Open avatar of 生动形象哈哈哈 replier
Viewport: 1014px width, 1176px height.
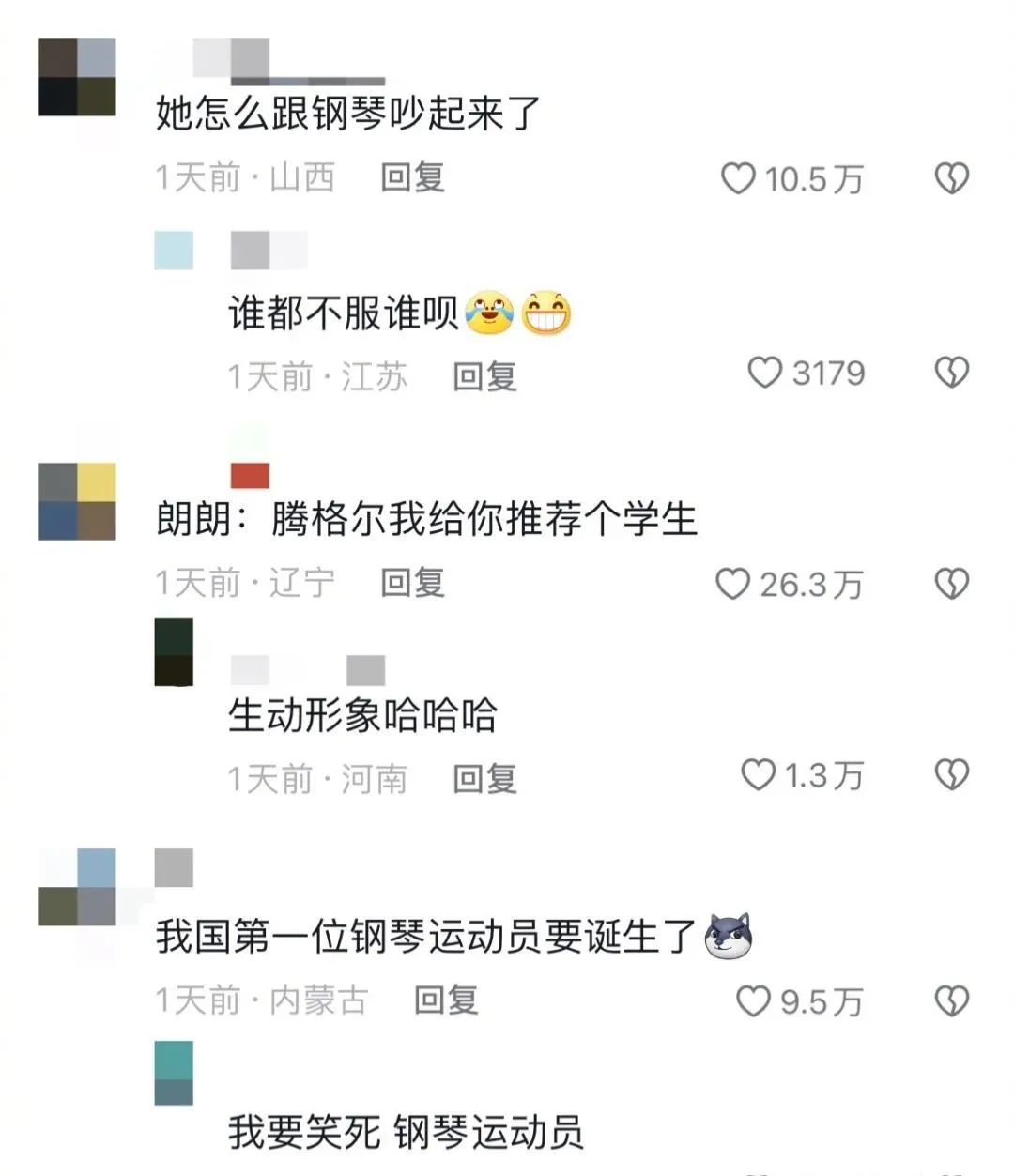coord(174,651)
